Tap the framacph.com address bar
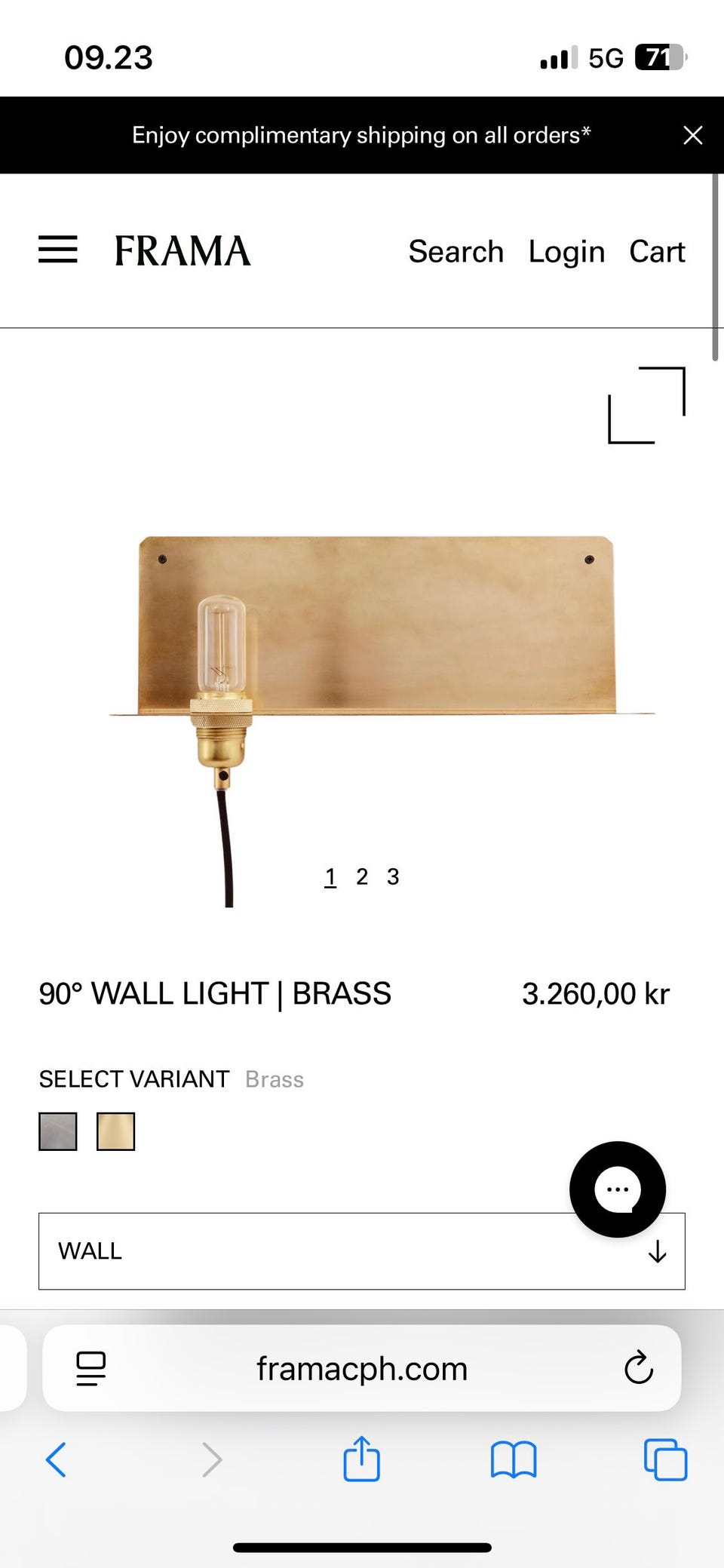Image resolution: width=724 pixels, height=1568 pixels. tap(362, 1368)
